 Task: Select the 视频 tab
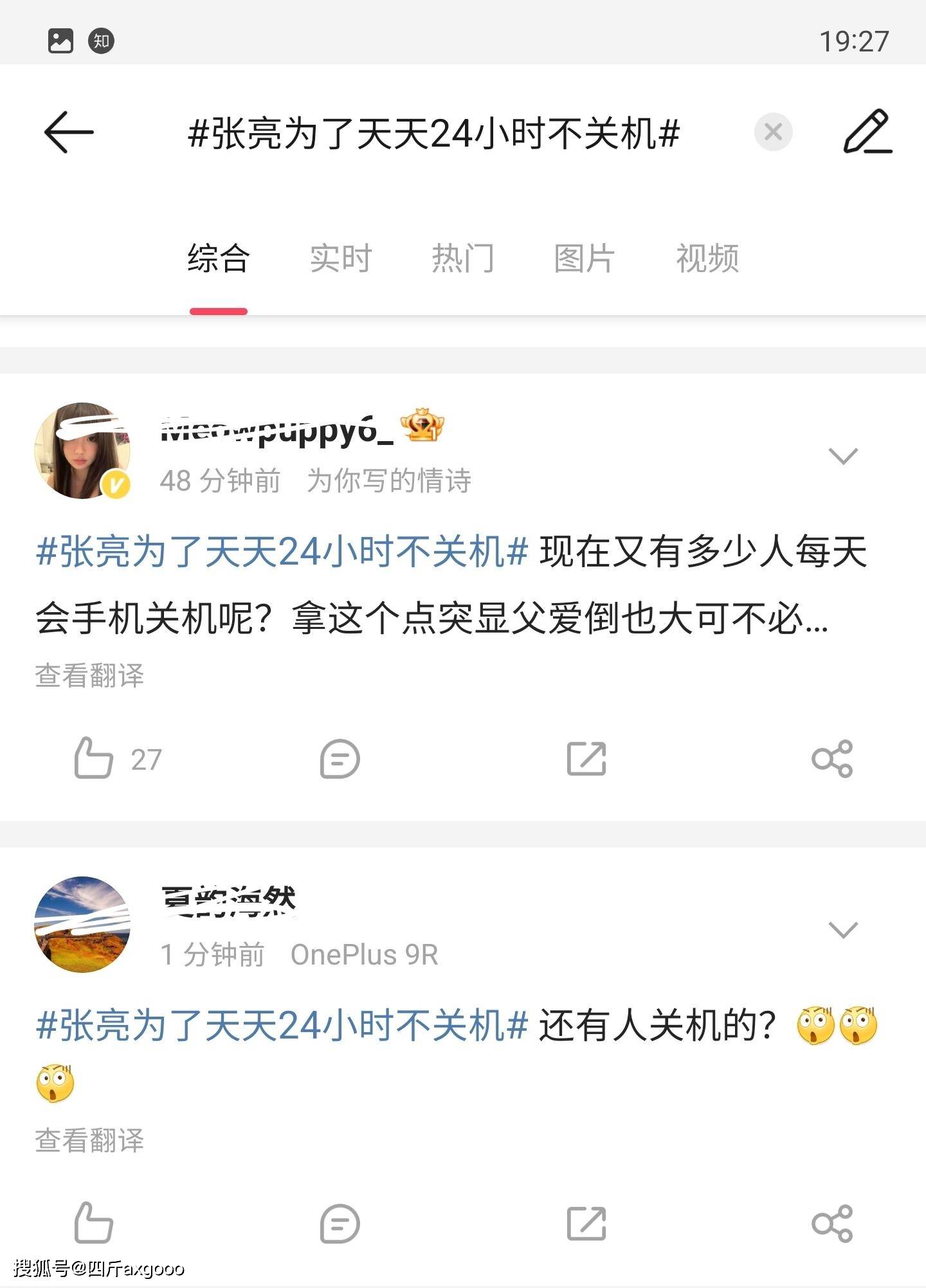[x=707, y=259]
